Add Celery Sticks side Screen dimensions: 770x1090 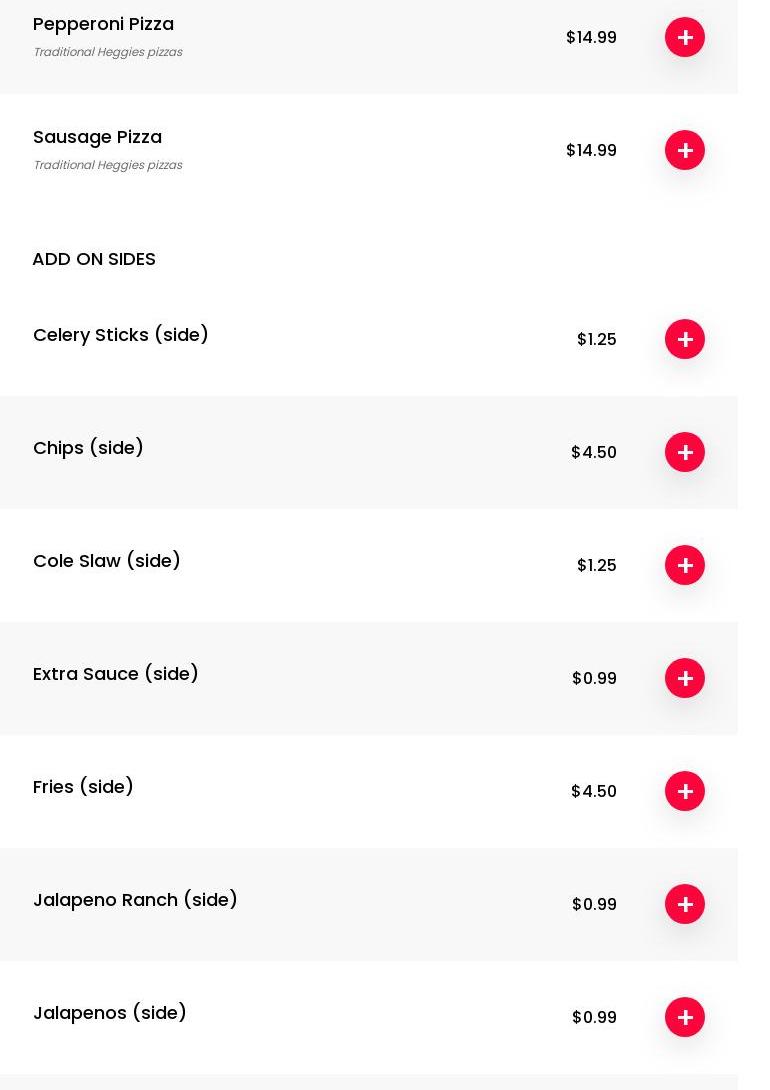click(x=685, y=339)
